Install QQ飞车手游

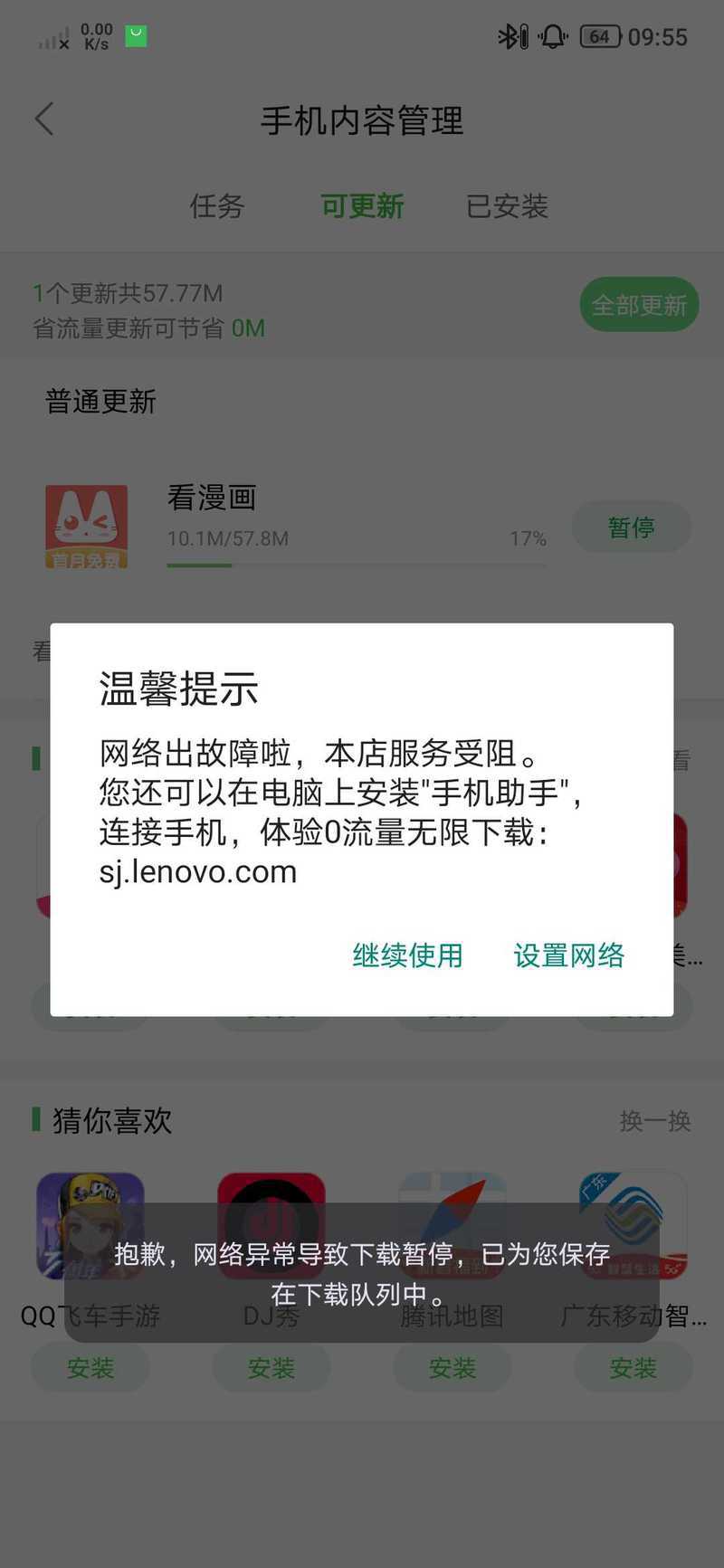pyautogui.click(x=90, y=1367)
